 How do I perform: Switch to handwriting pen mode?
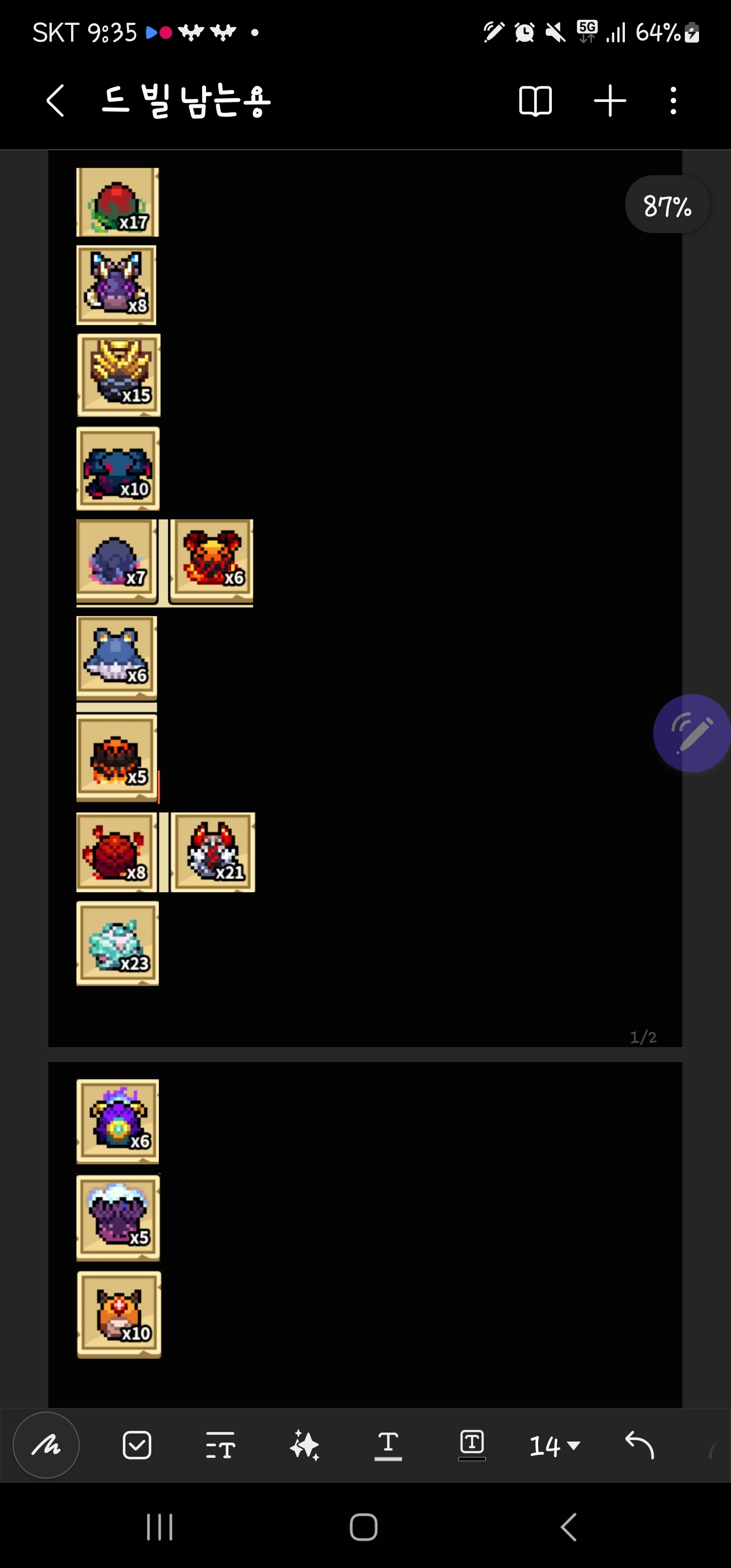pos(46,1445)
